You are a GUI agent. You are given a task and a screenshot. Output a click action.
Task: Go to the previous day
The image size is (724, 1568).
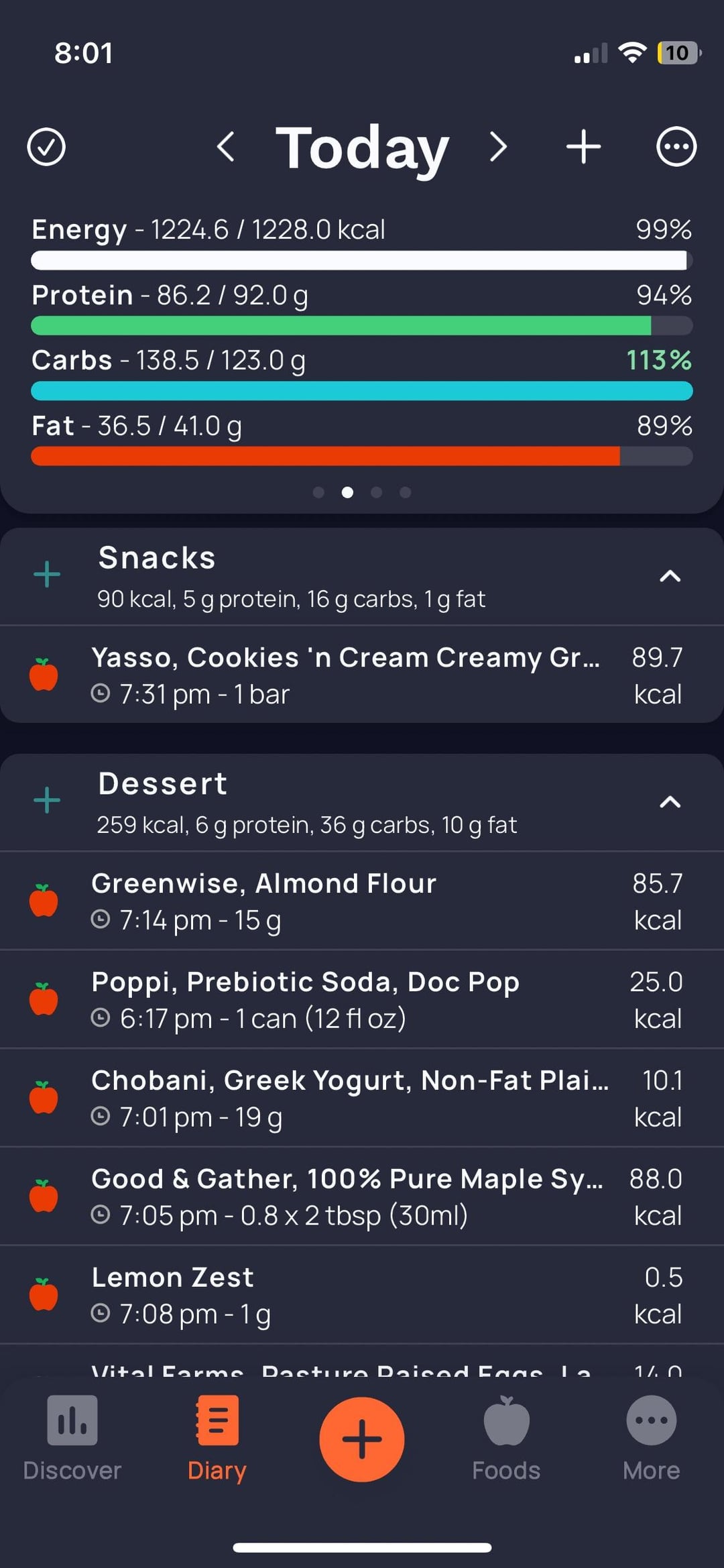click(x=226, y=147)
